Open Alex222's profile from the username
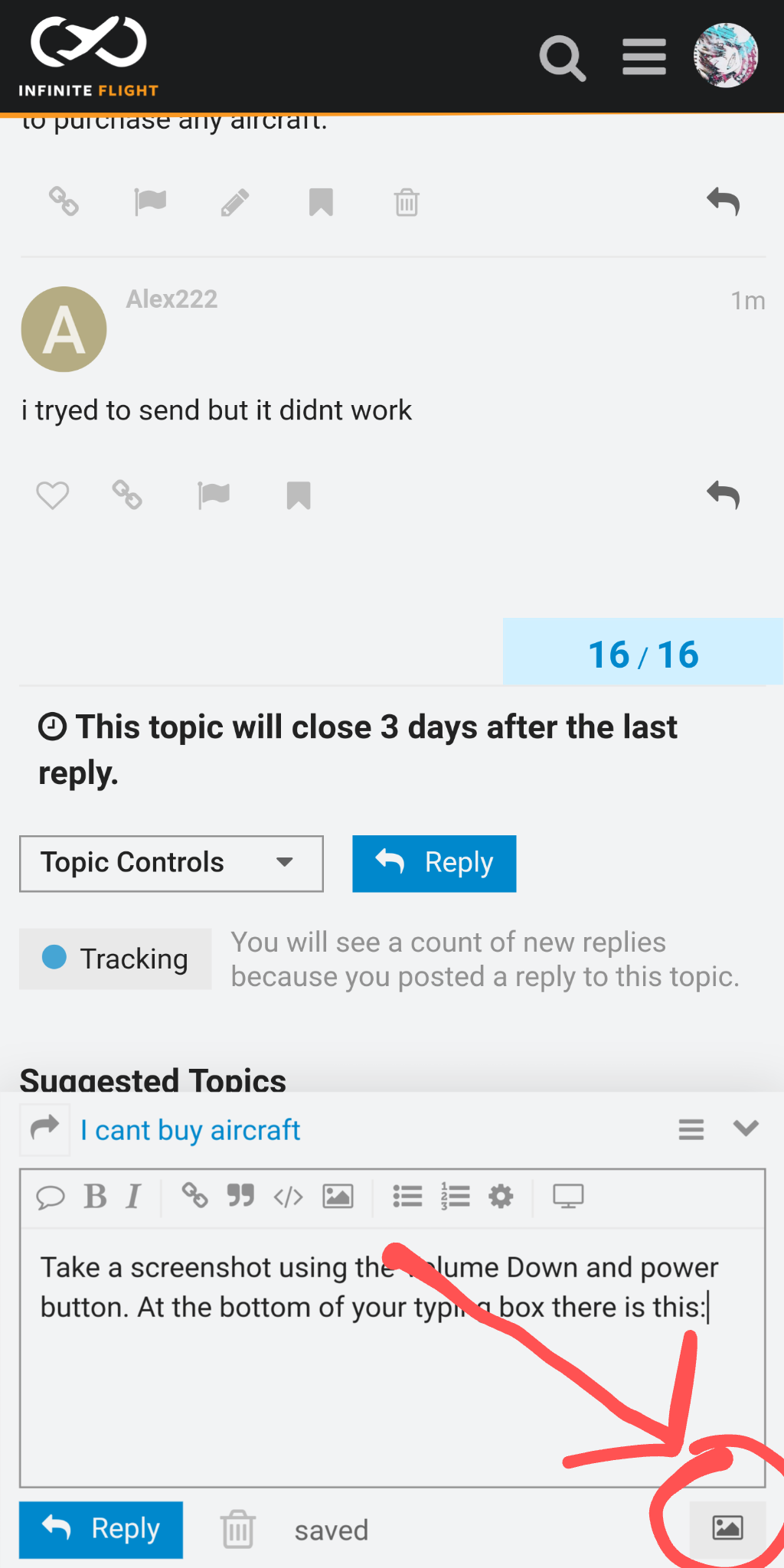This screenshot has width=784, height=1568. click(x=171, y=299)
